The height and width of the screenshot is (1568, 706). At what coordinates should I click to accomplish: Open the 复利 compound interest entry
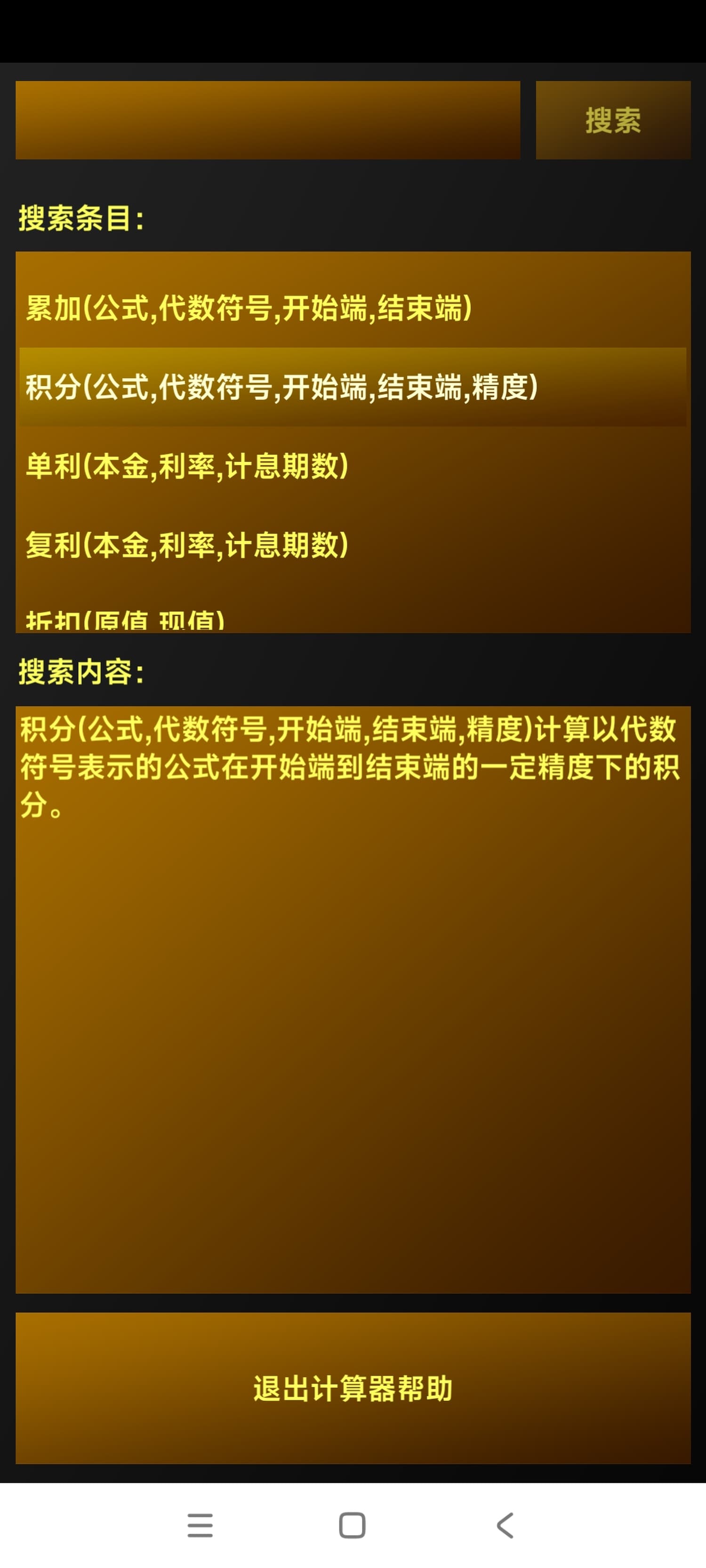point(186,545)
